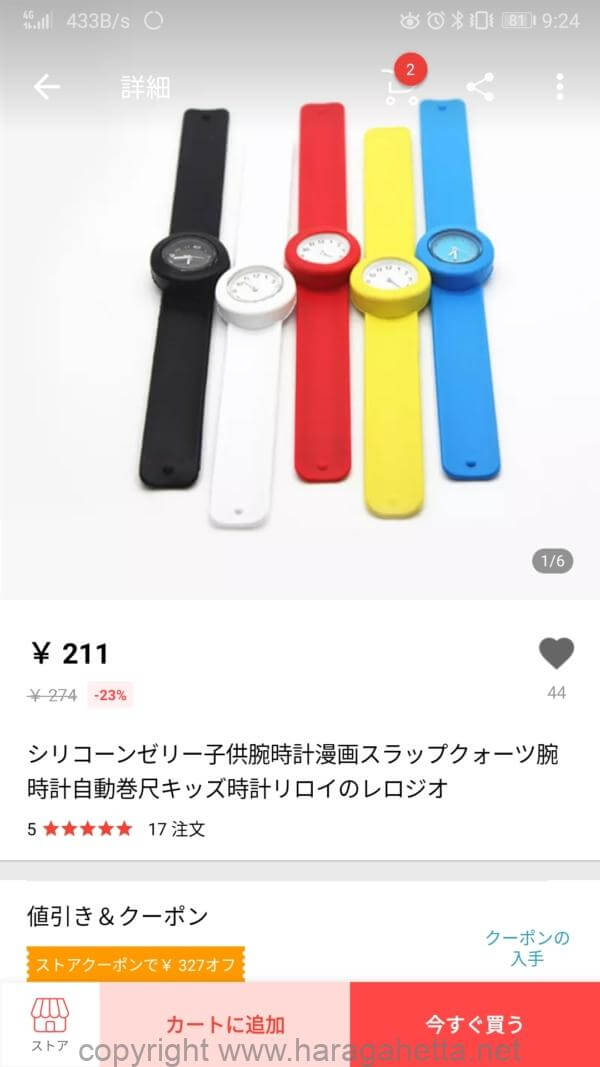Tap クーポンの入手 to get coupons
The image size is (600, 1067).
tap(527, 948)
